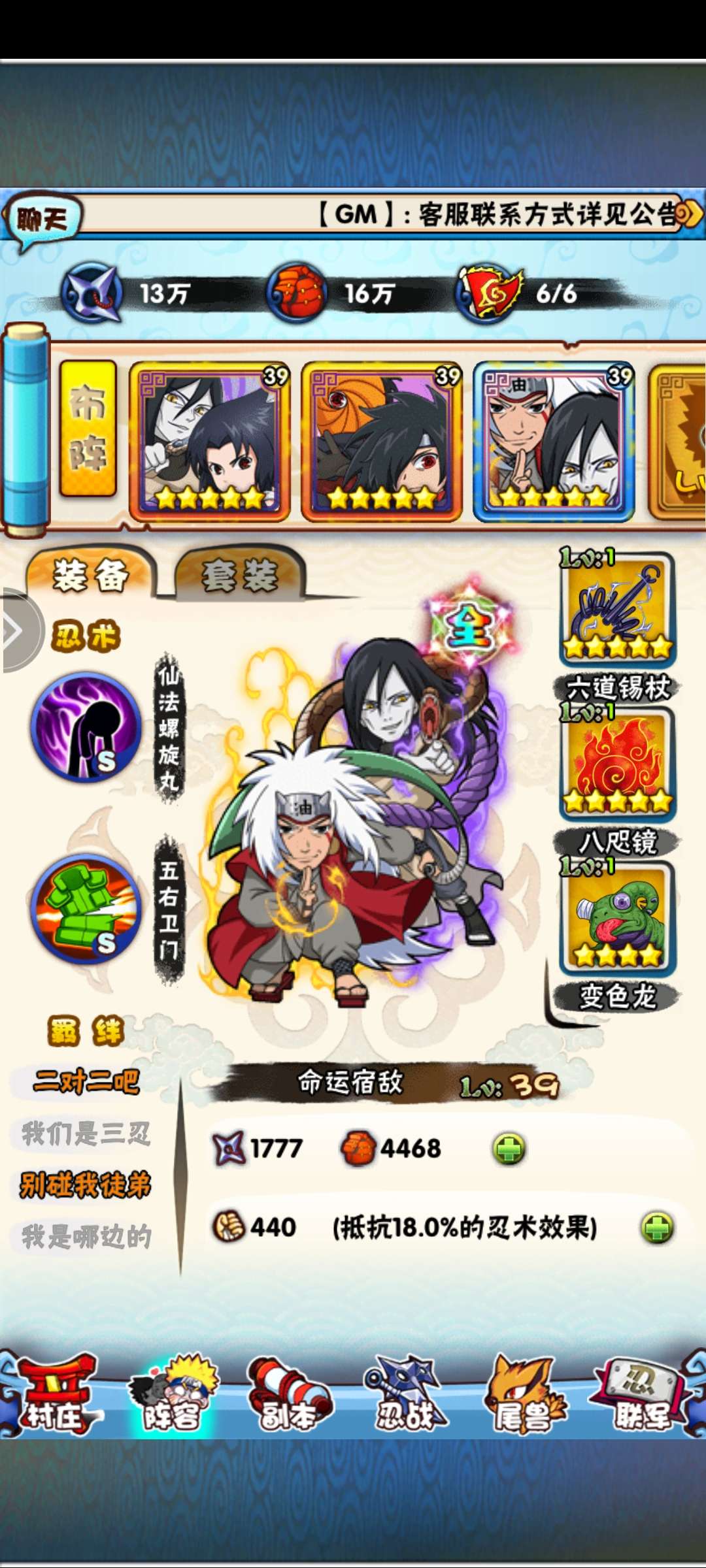
Task: Select the Orochimaru and Sasuke team card
Action: pyautogui.click(x=209, y=442)
